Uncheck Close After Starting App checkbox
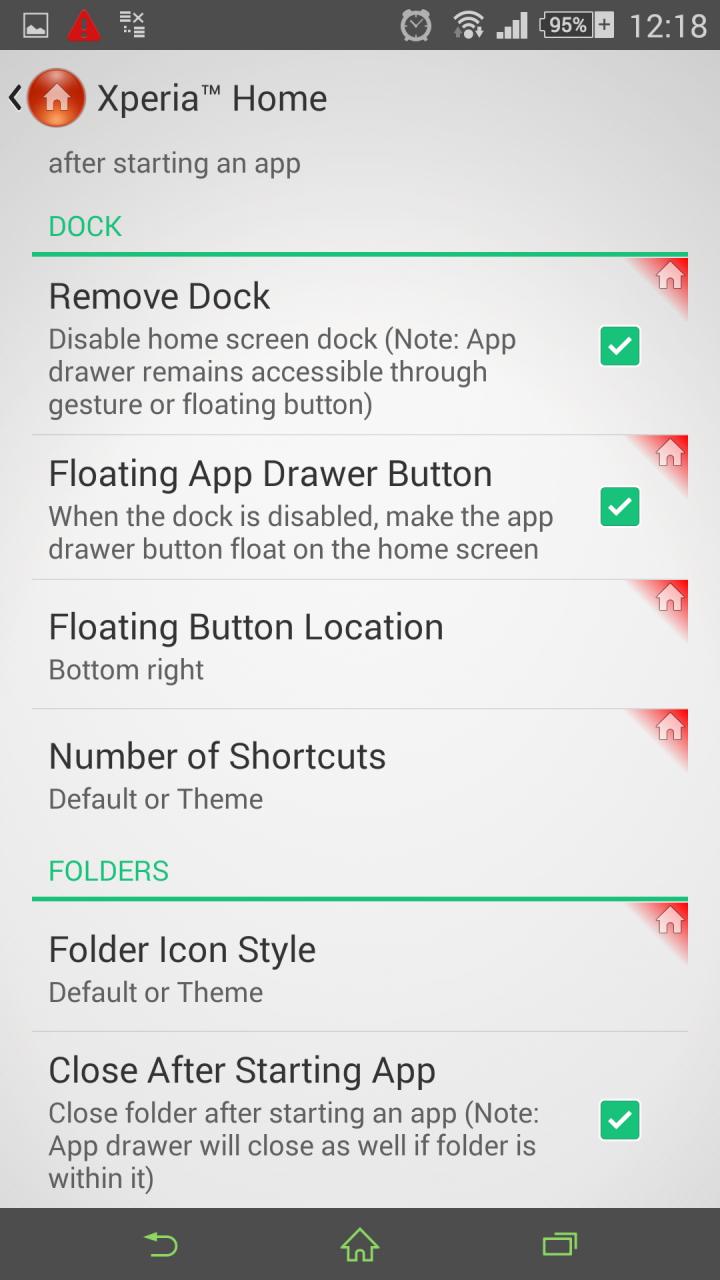Screen dimensions: 720x1280 click(620, 1120)
